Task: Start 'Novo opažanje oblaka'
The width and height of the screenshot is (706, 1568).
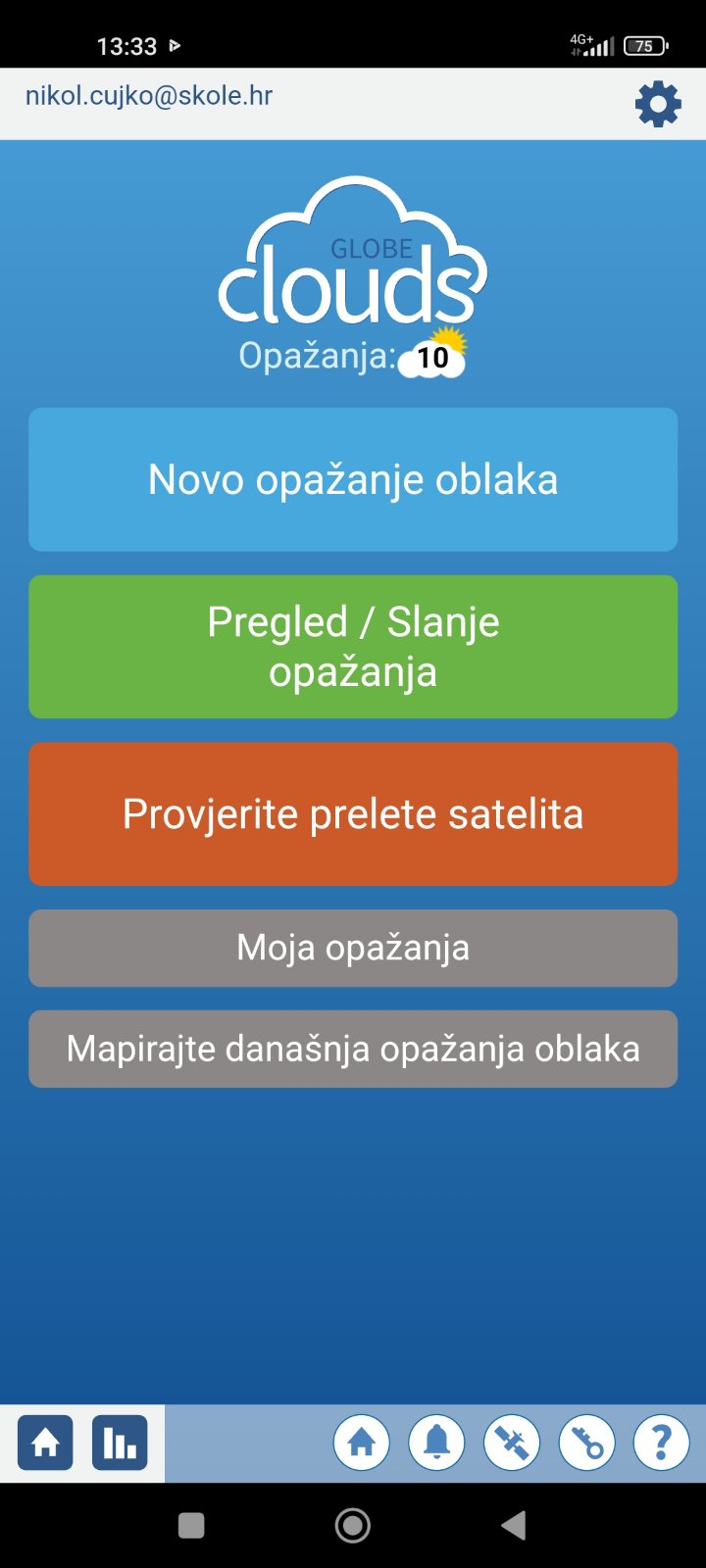Action: (353, 479)
